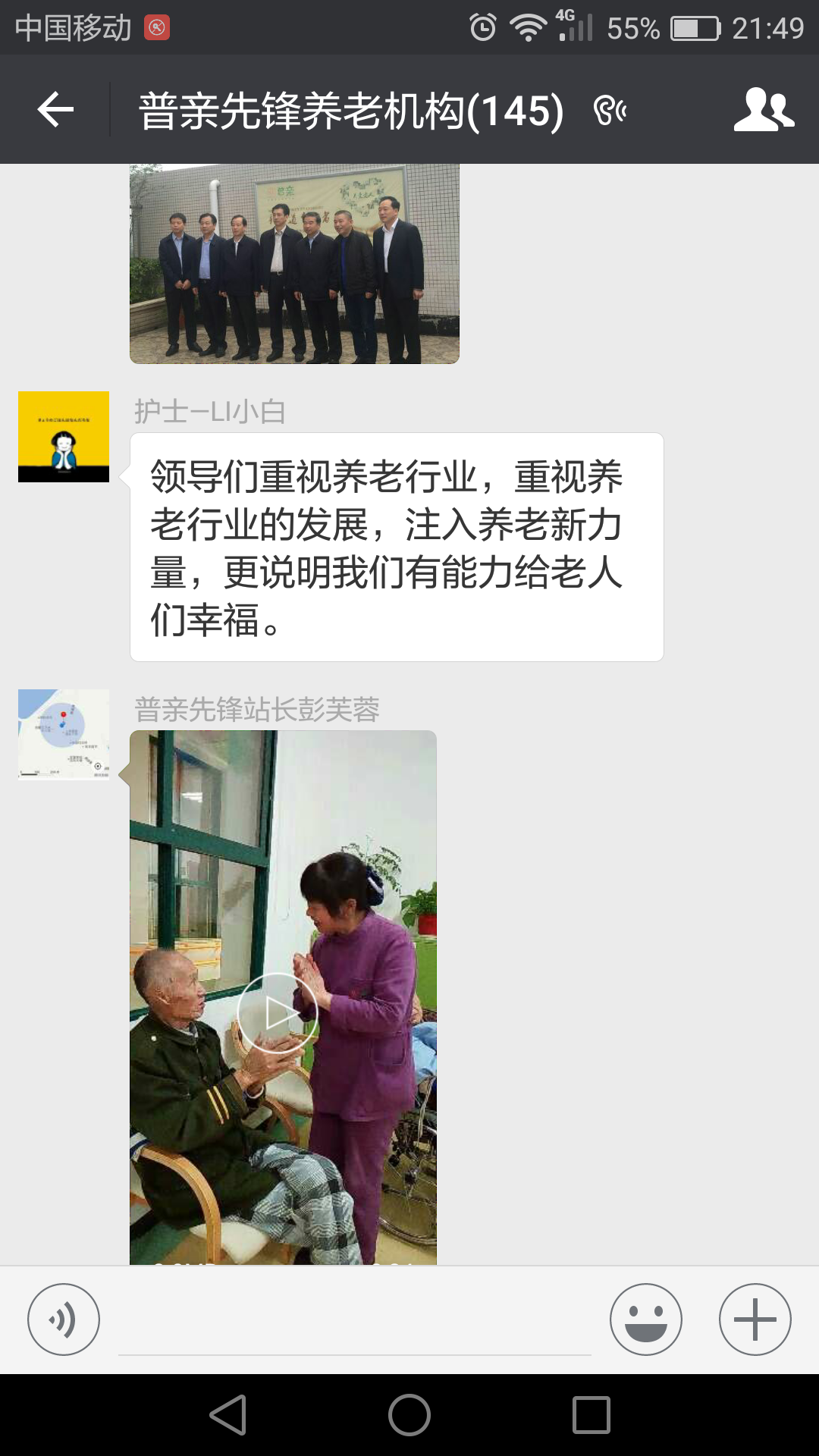Viewport: 819px width, 1456px height.
Task: Go back from the group chat
Action: [55, 111]
